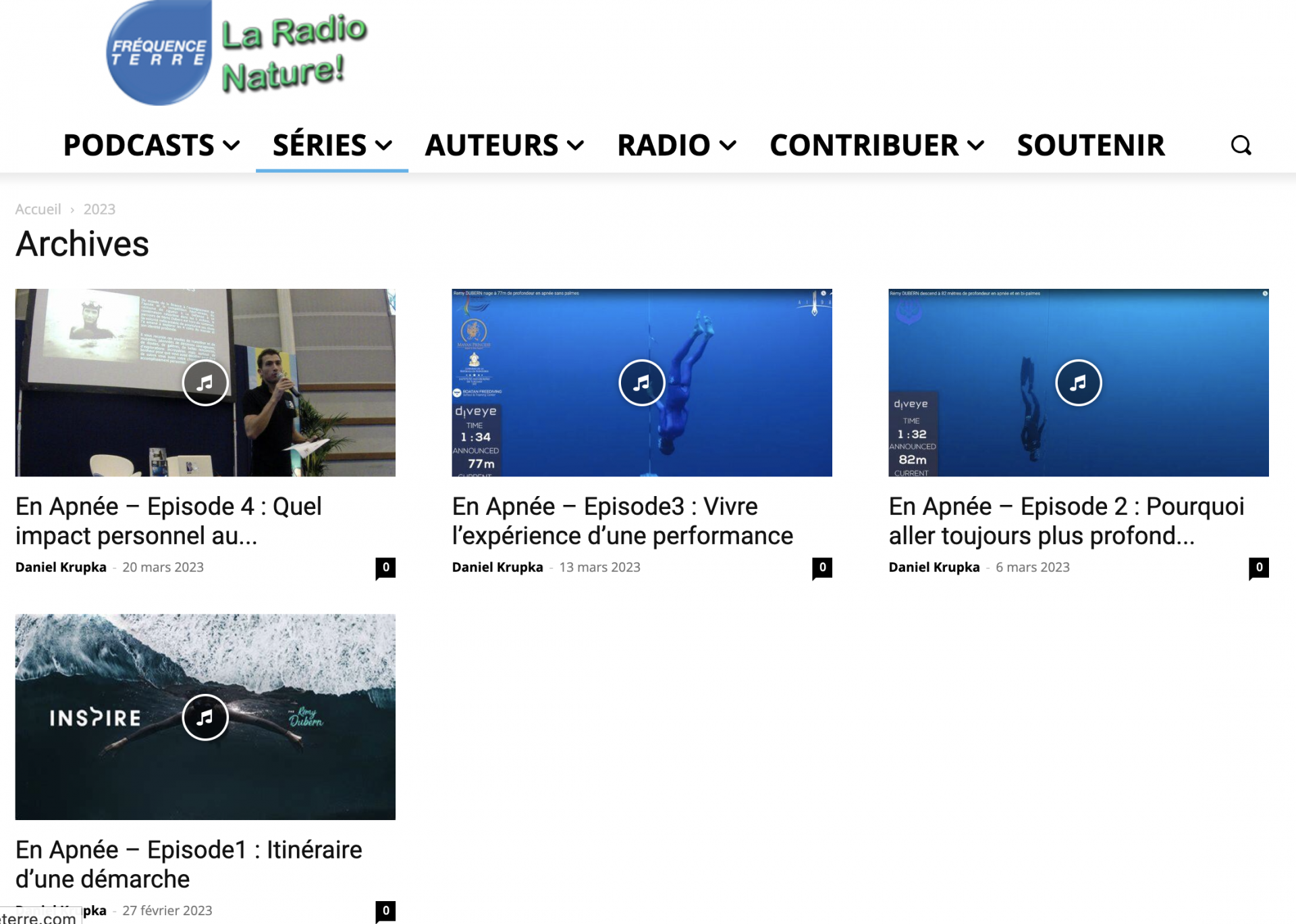Open title "Episode 2 : Pourquoi aller toujours"
Image resolution: width=1296 pixels, height=924 pixels.
coord(1066,520)
